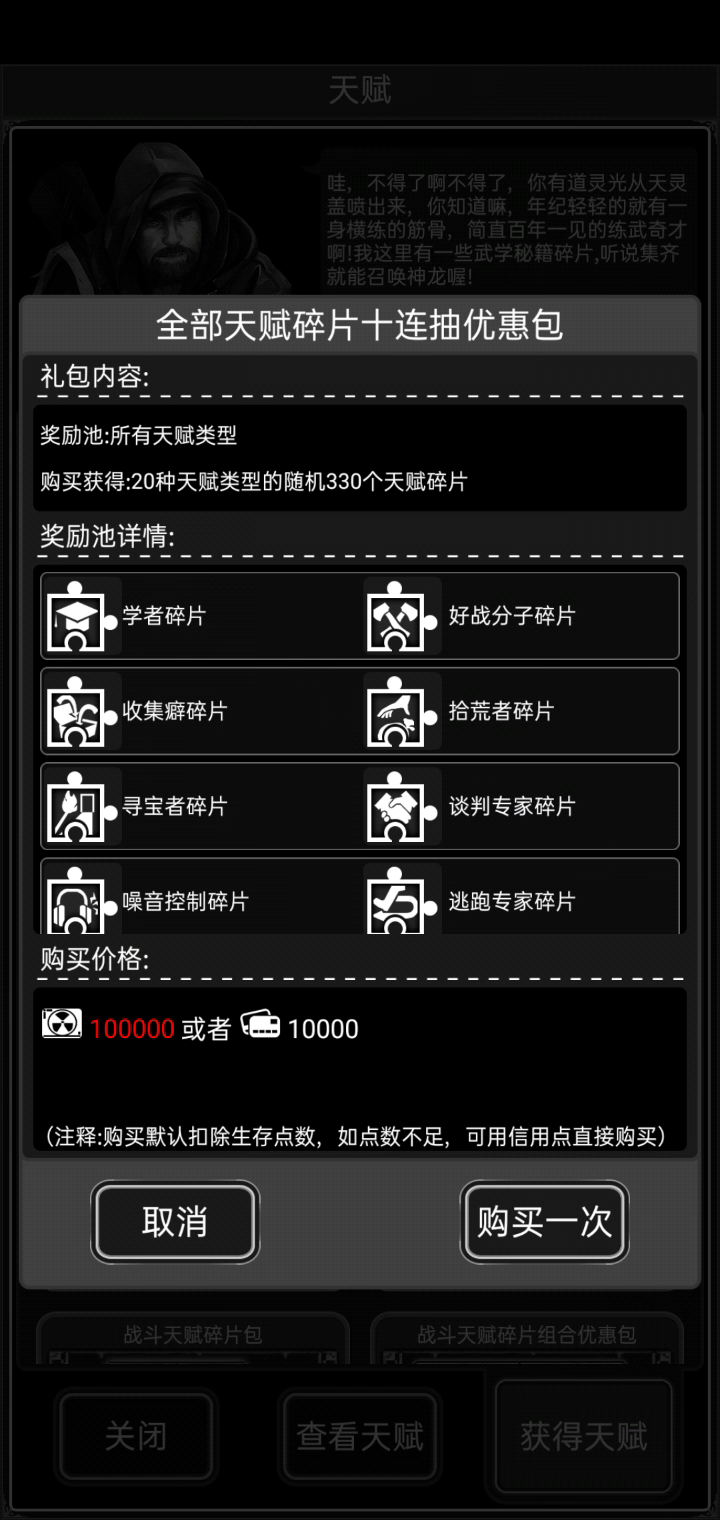This screenshot has width=720, height=1520.
Task: Select the 收集癖碎片 reward item
Action: 200,711
